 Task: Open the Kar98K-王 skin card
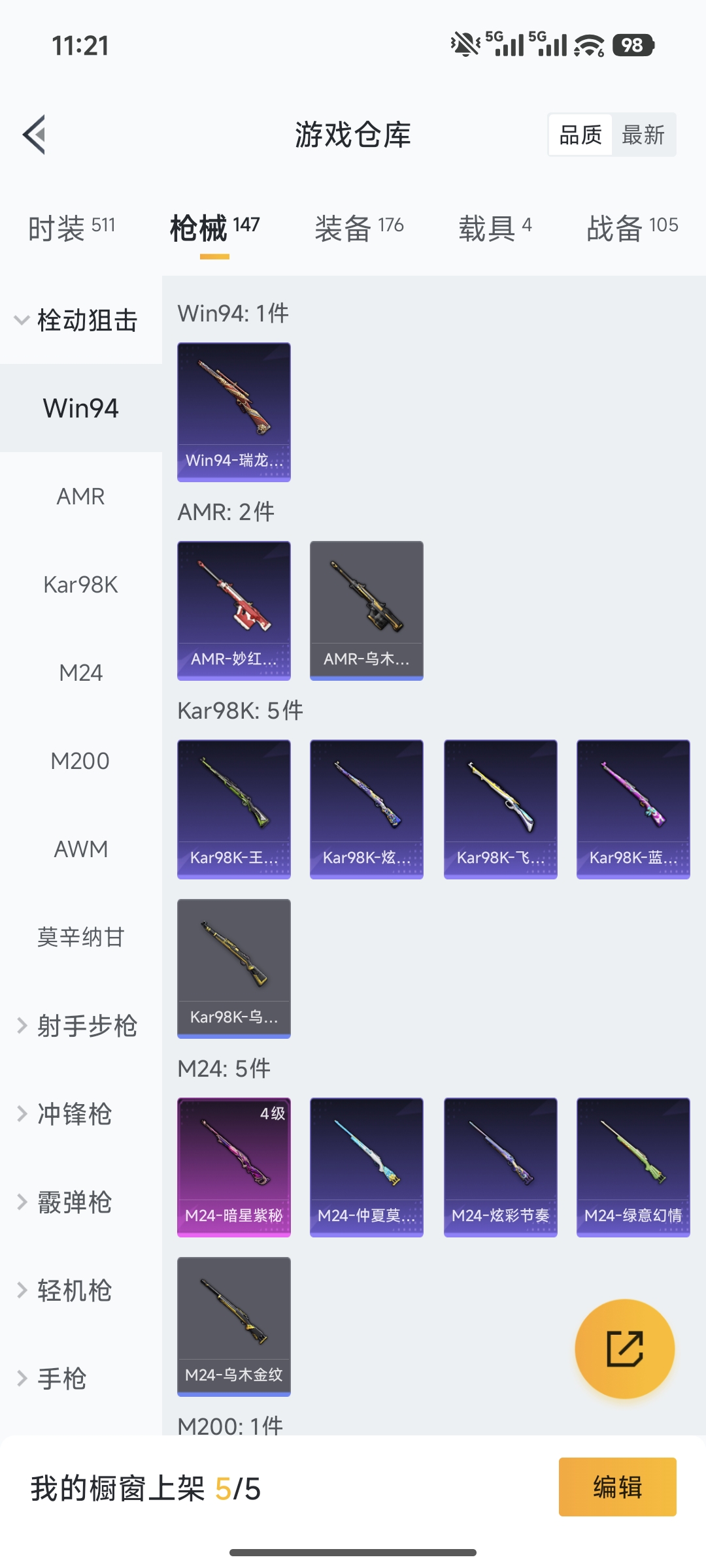click(x=233, y=809)
